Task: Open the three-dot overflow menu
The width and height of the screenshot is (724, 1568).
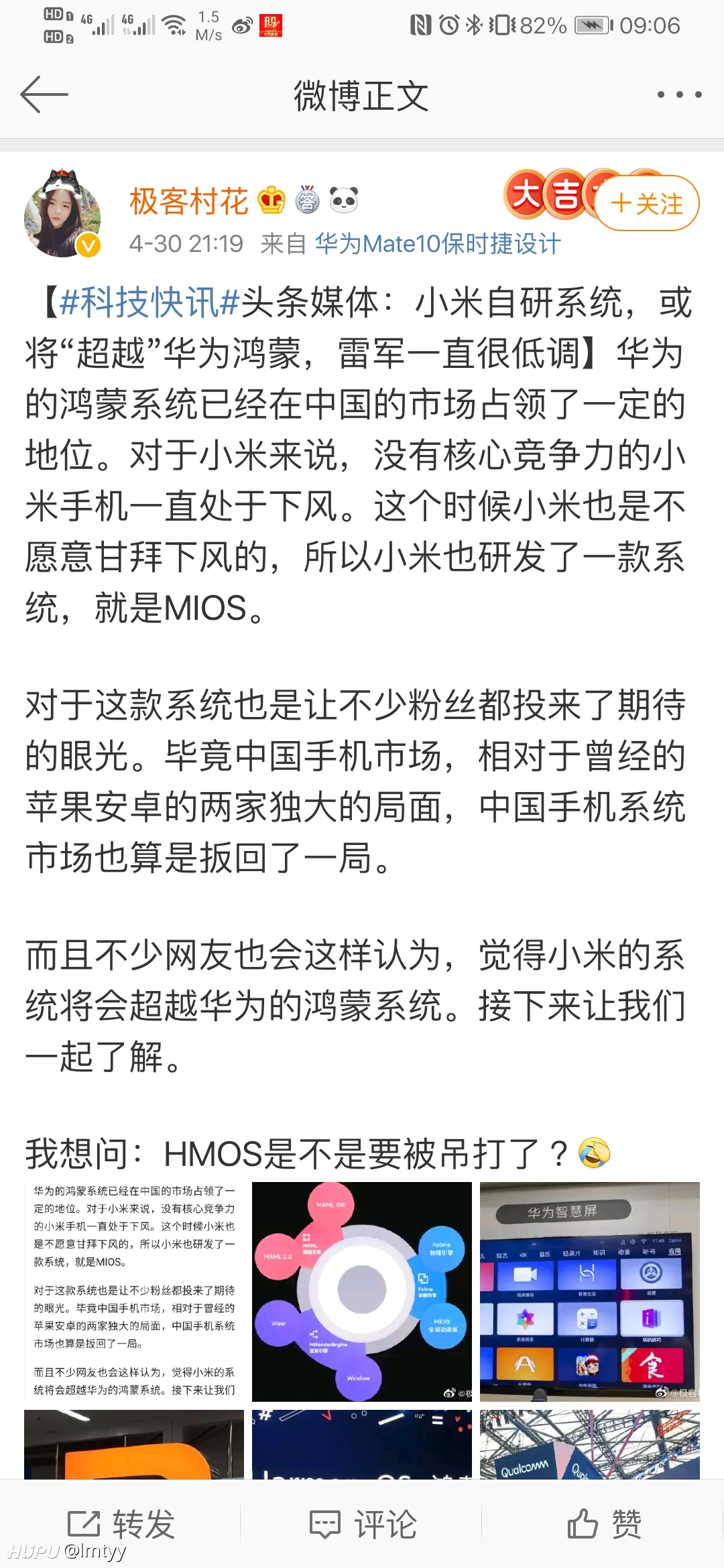Action: point(679,94)
